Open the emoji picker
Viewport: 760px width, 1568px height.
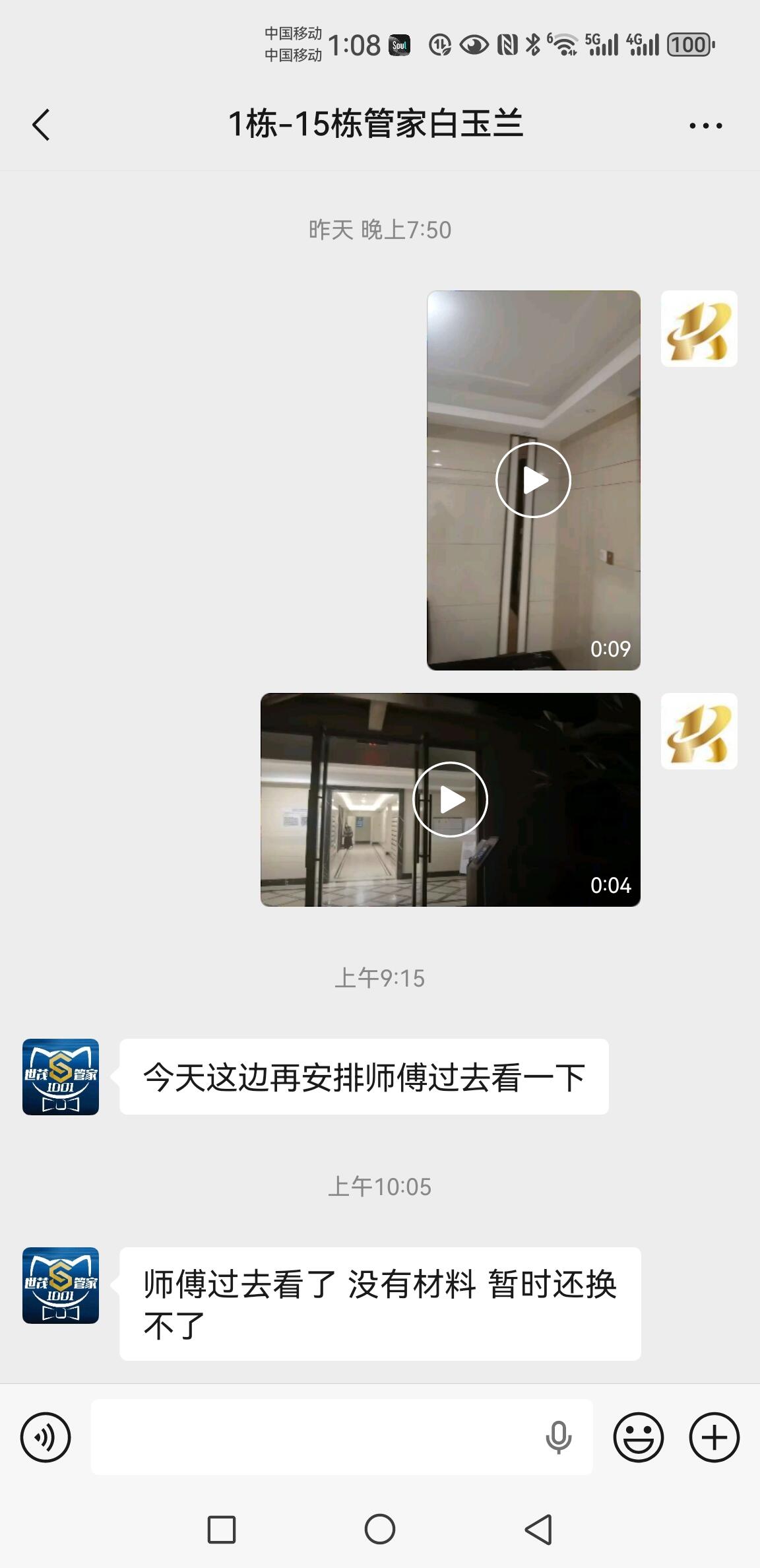coord(638,1437)
